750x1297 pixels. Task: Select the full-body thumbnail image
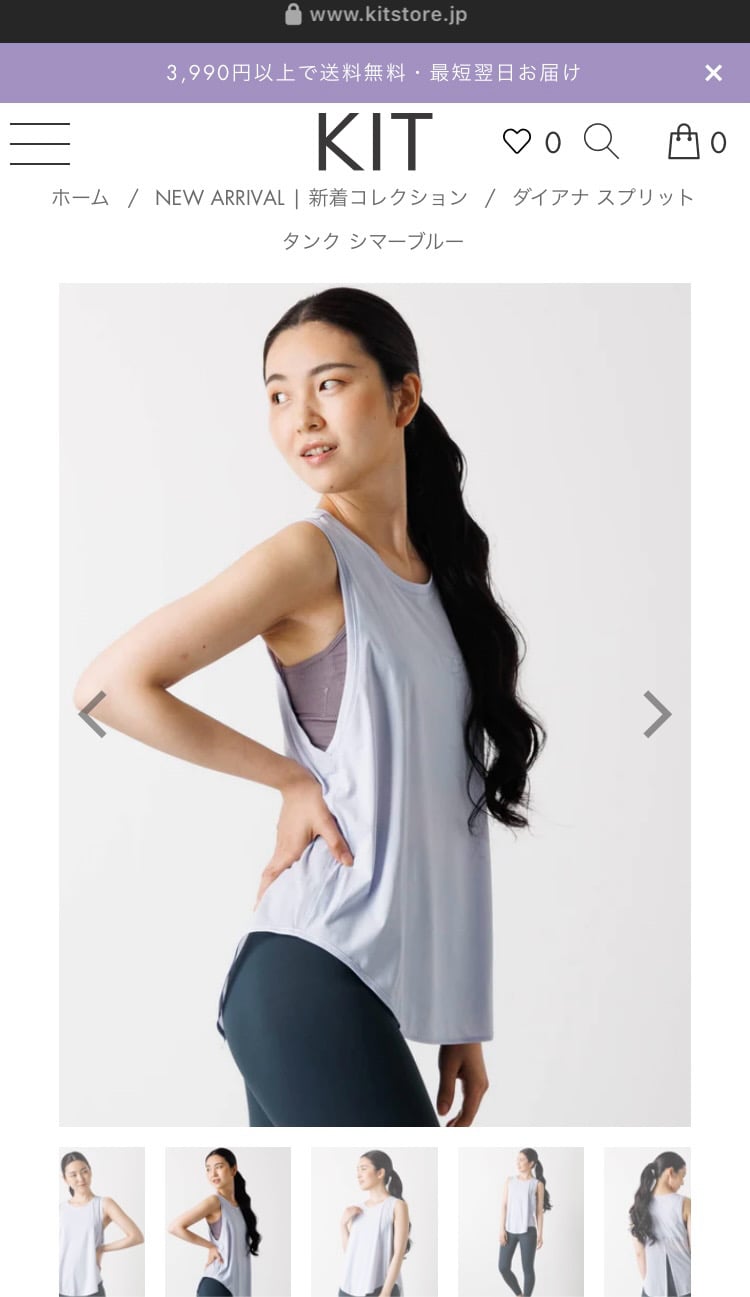point(521,1221)
